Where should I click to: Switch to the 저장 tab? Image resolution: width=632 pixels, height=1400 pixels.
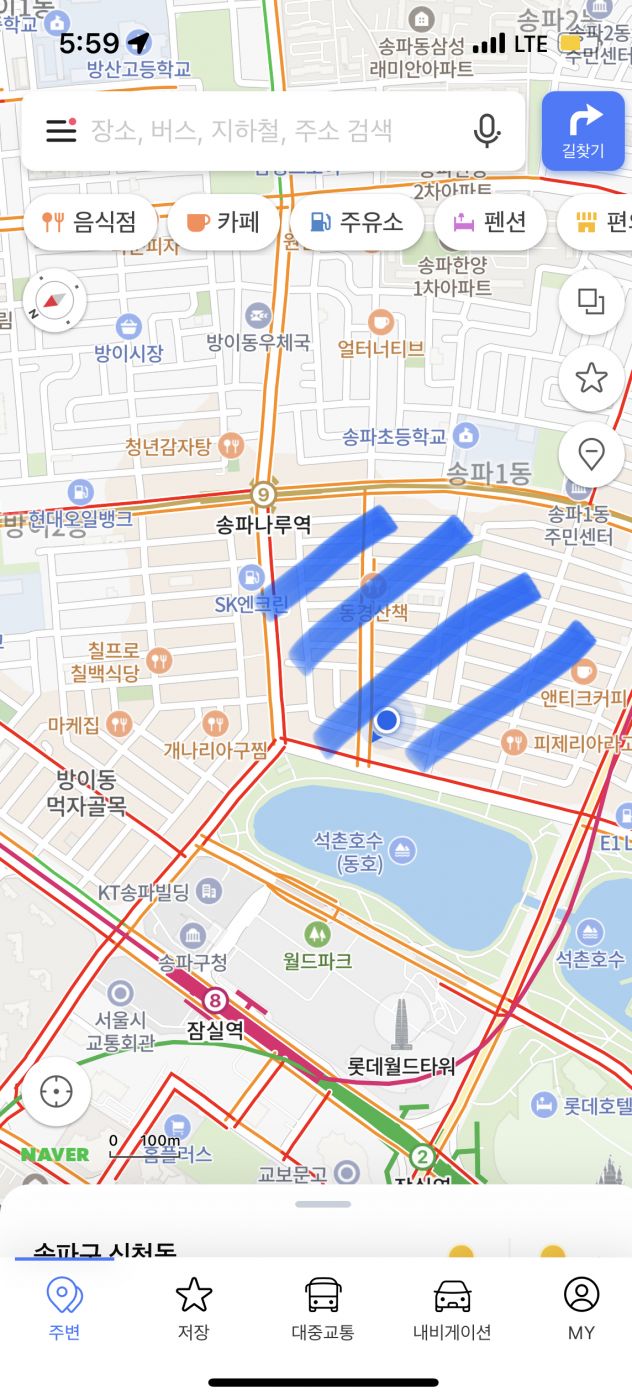click(193, 1308)
